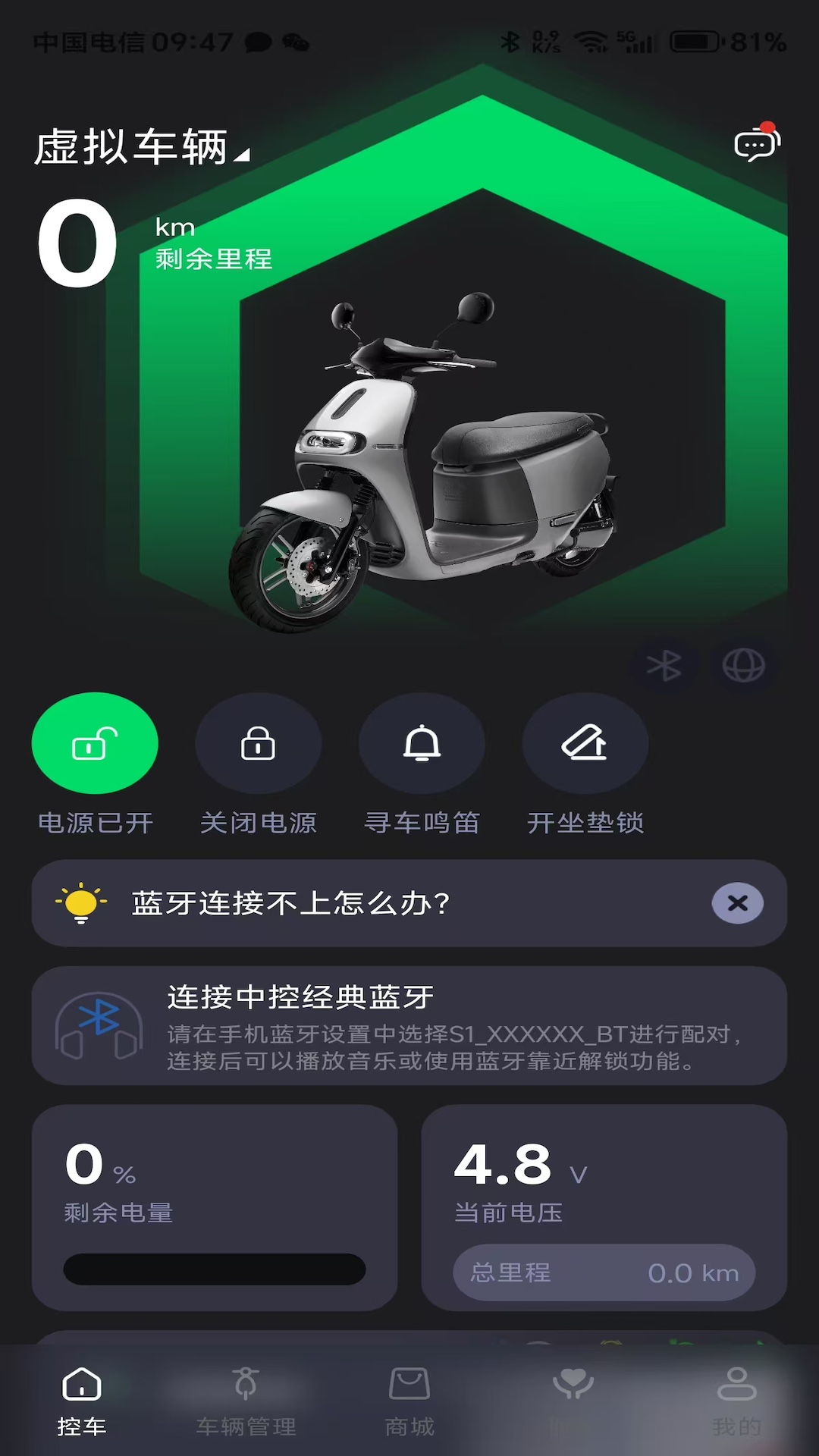The height and width of the screenshot is (1456, 819).
Task: Tap the padlock icon on 关闭电源
Action: point(259,744)
